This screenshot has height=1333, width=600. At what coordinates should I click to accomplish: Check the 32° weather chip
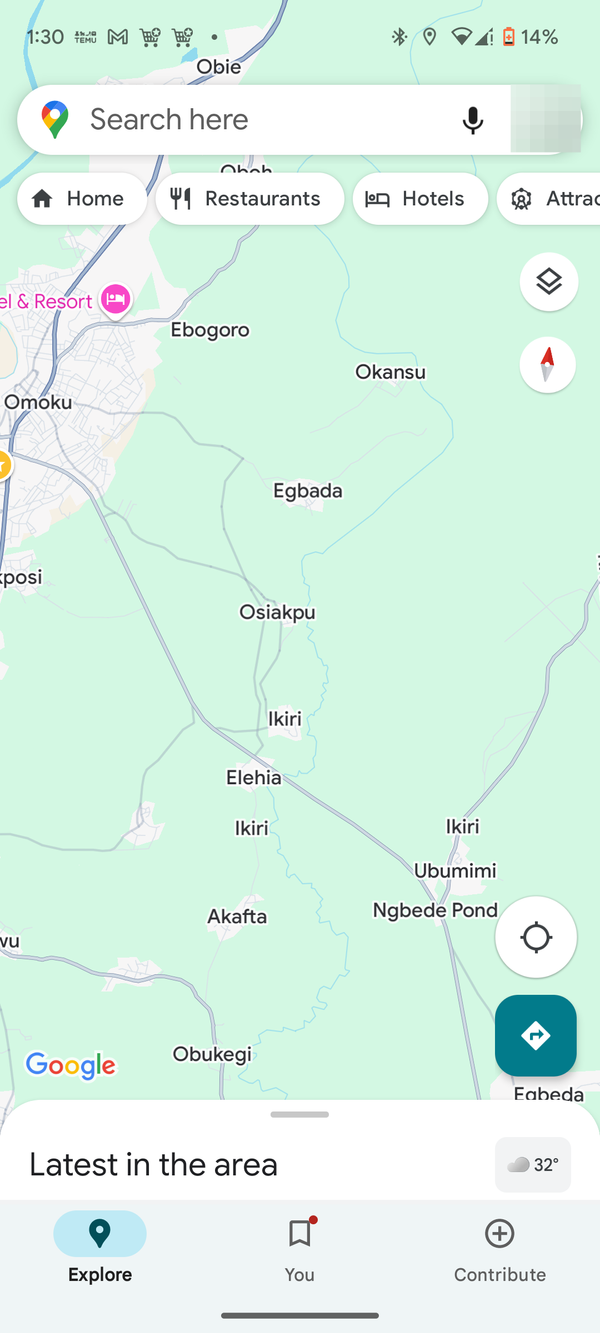[533, 1164]
